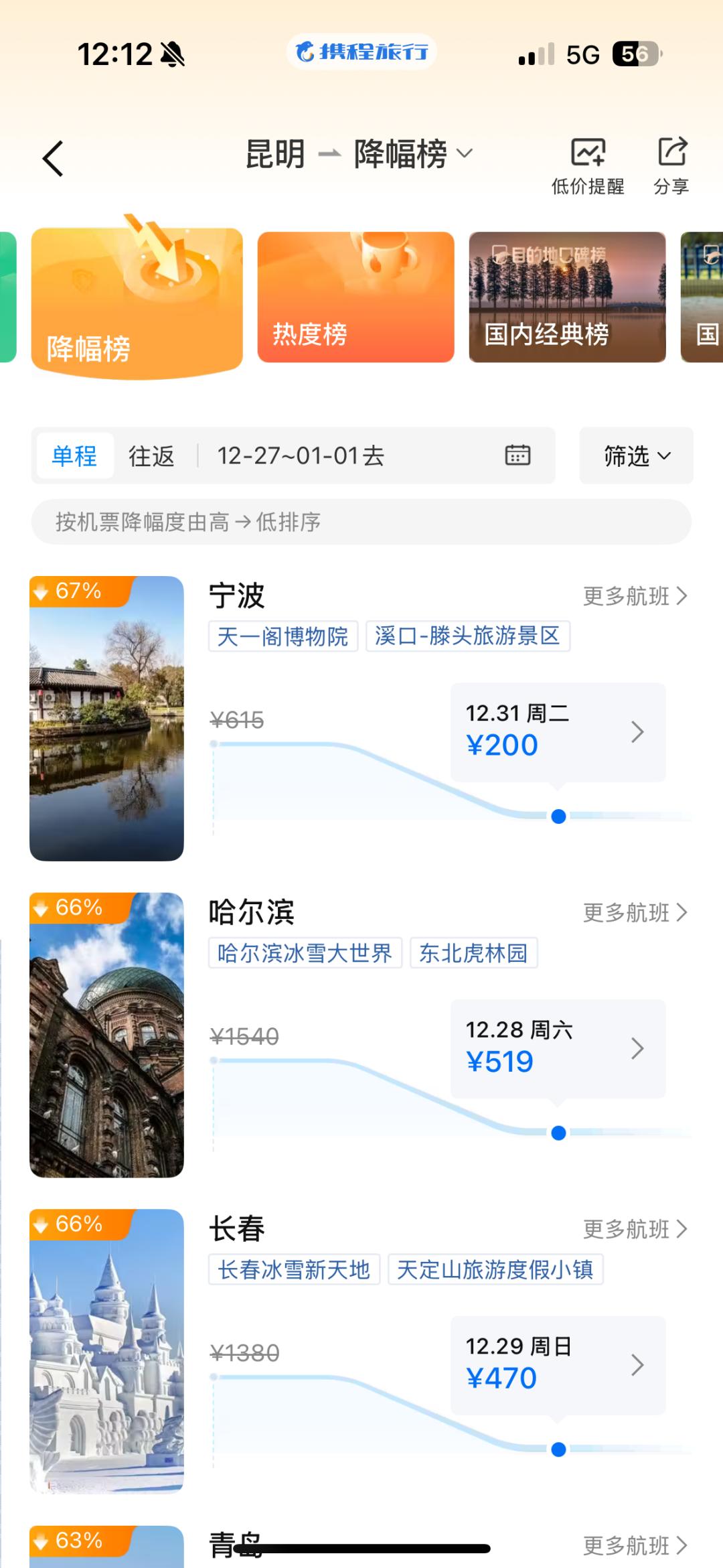Open the 长春 destination photo card
723x1568 pixels.
coord(106,1350)
